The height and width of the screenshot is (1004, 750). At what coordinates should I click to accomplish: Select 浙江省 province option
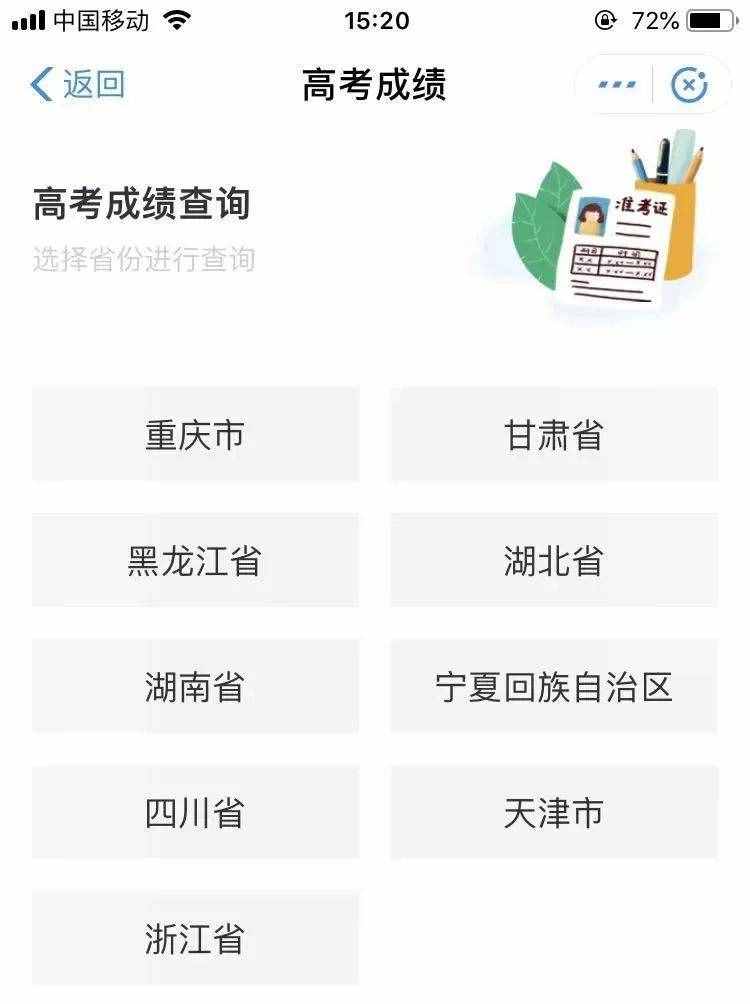(x=197, y=938)
